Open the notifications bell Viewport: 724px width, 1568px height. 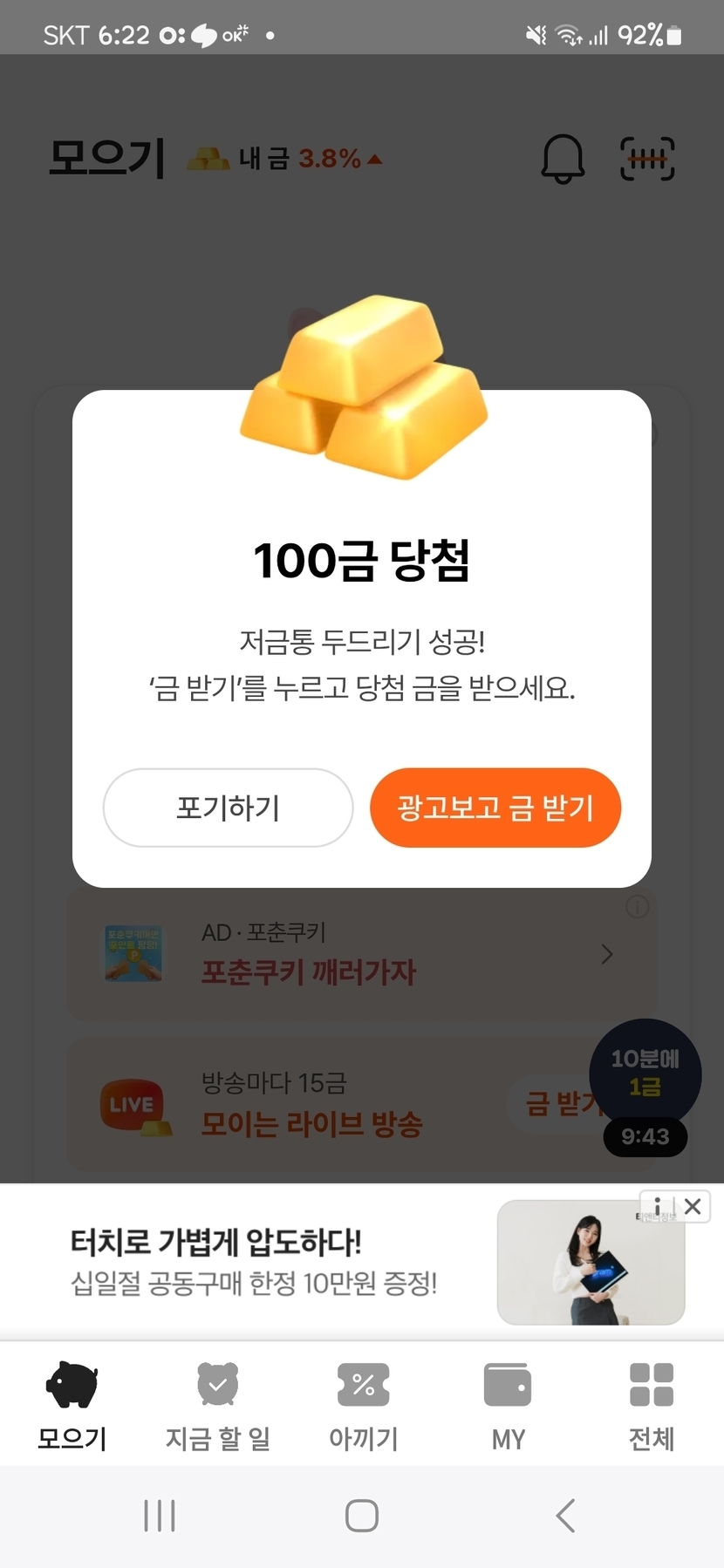[x=563, y=159]
